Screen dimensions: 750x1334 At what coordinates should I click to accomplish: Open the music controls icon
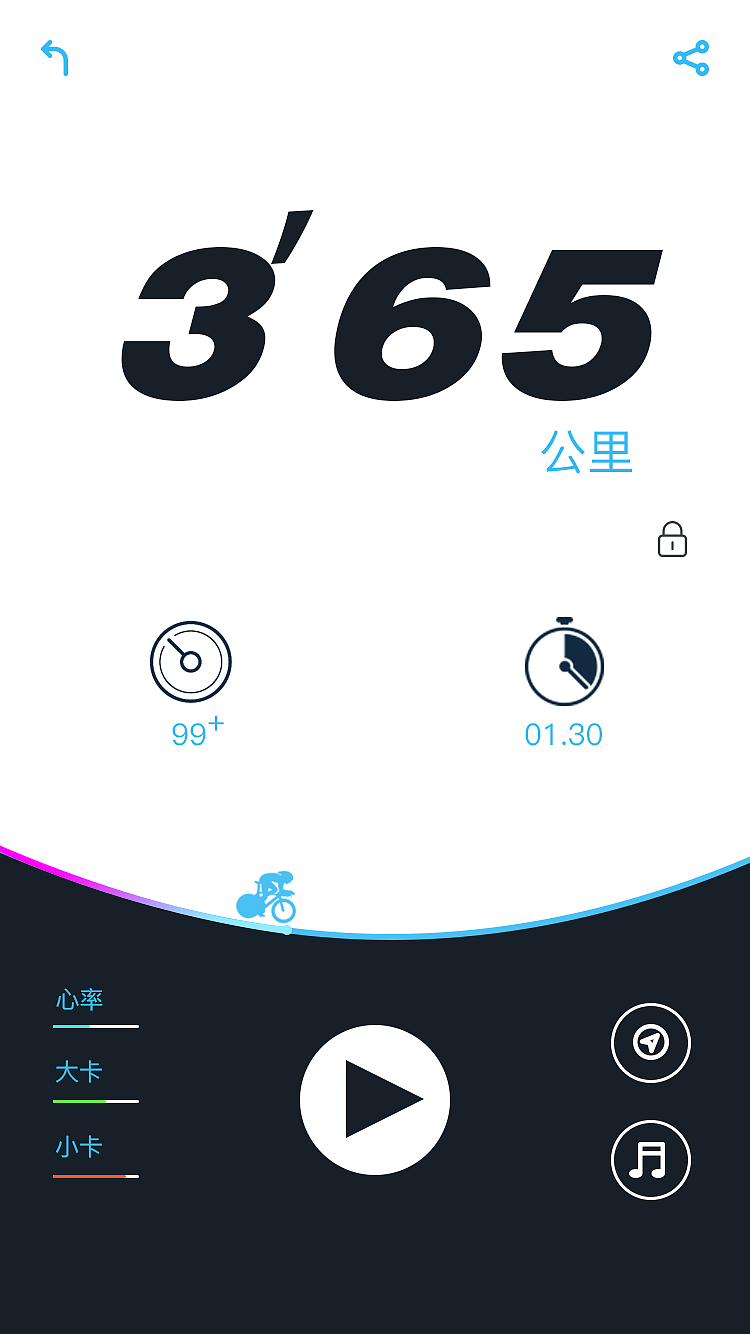click(651, 1160)
